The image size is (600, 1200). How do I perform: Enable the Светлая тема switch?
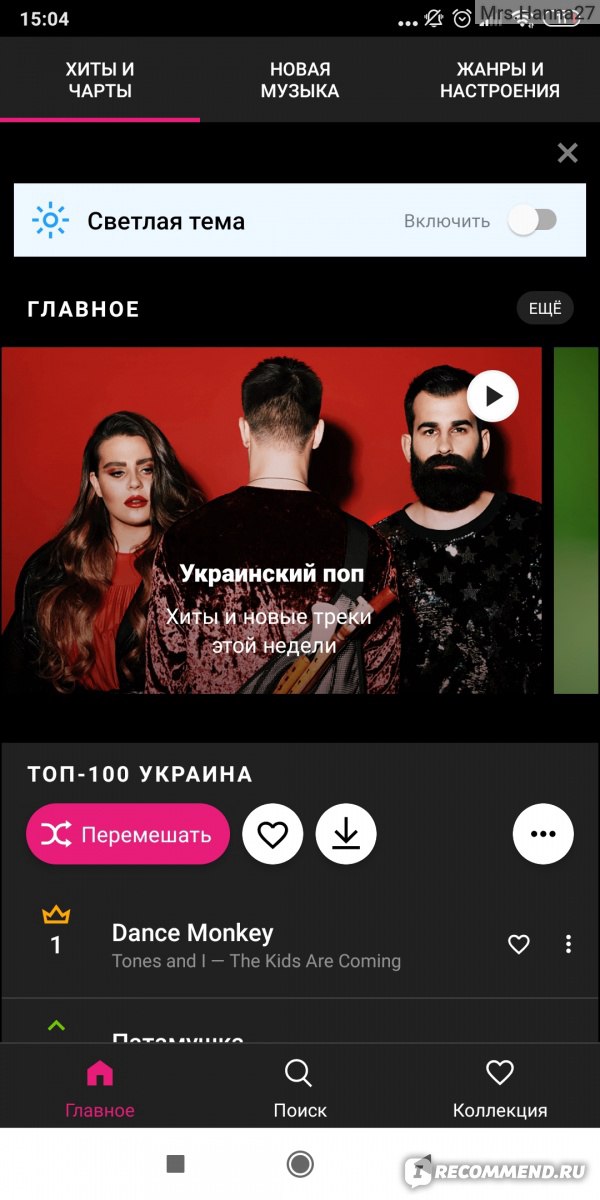531,221
